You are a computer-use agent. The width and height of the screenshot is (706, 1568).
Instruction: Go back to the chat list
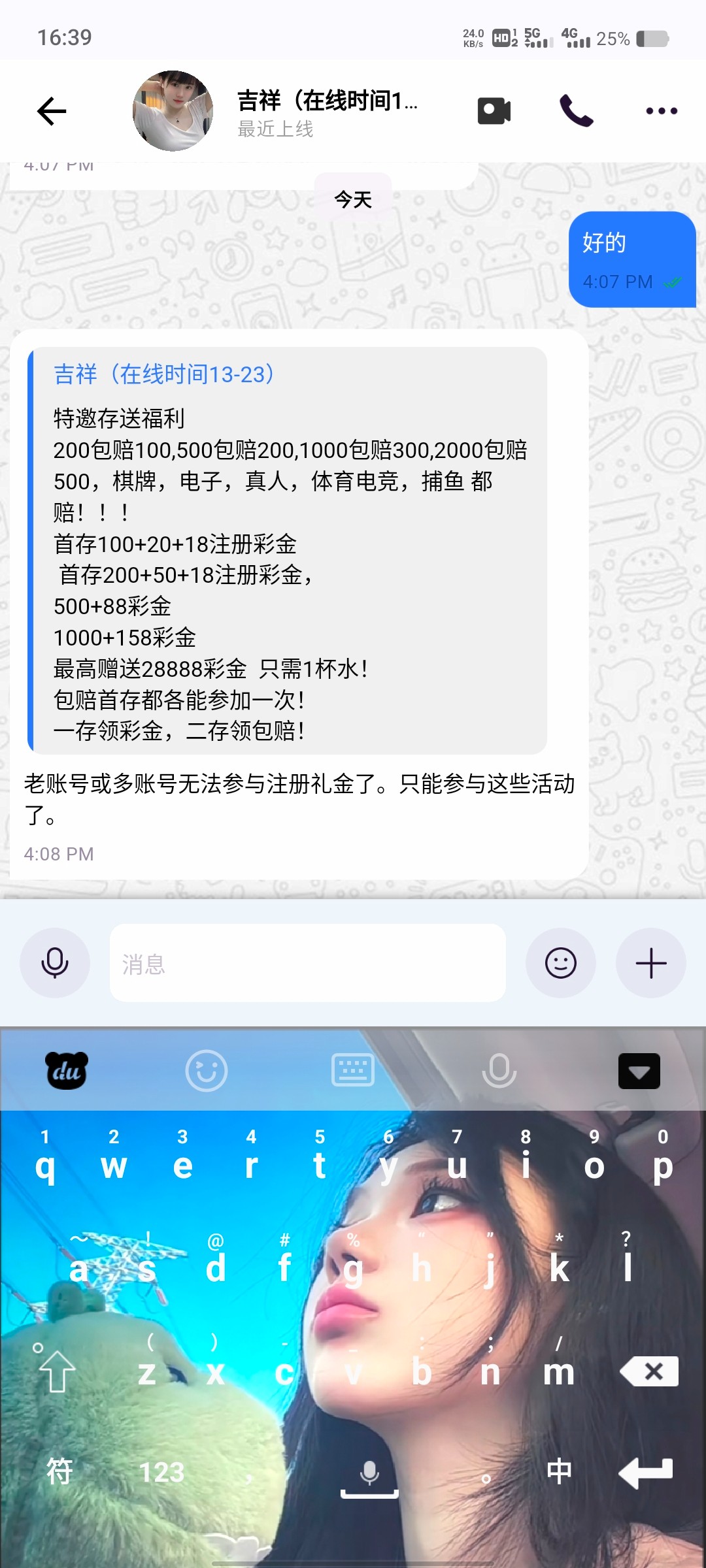coord(52,111)
